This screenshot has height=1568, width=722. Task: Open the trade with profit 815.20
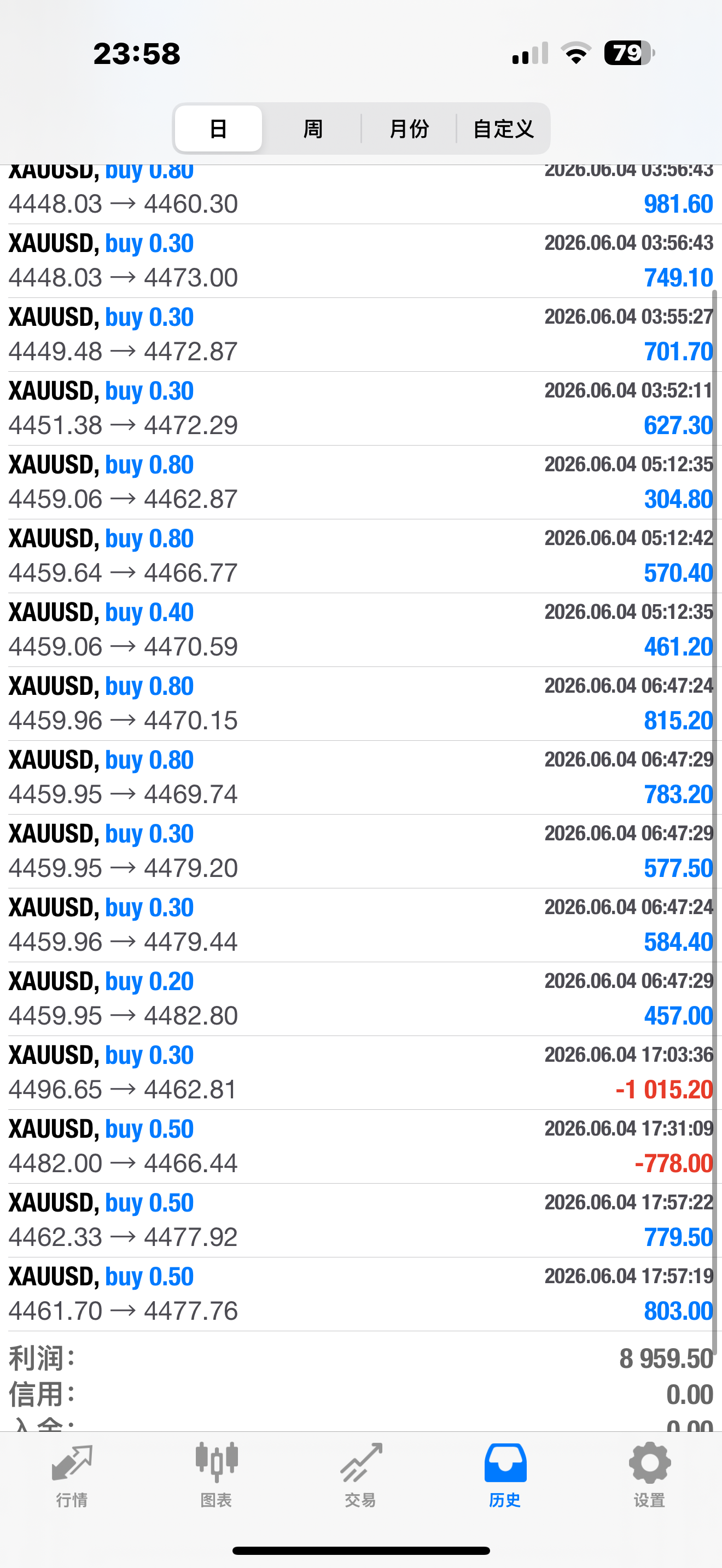361,704
